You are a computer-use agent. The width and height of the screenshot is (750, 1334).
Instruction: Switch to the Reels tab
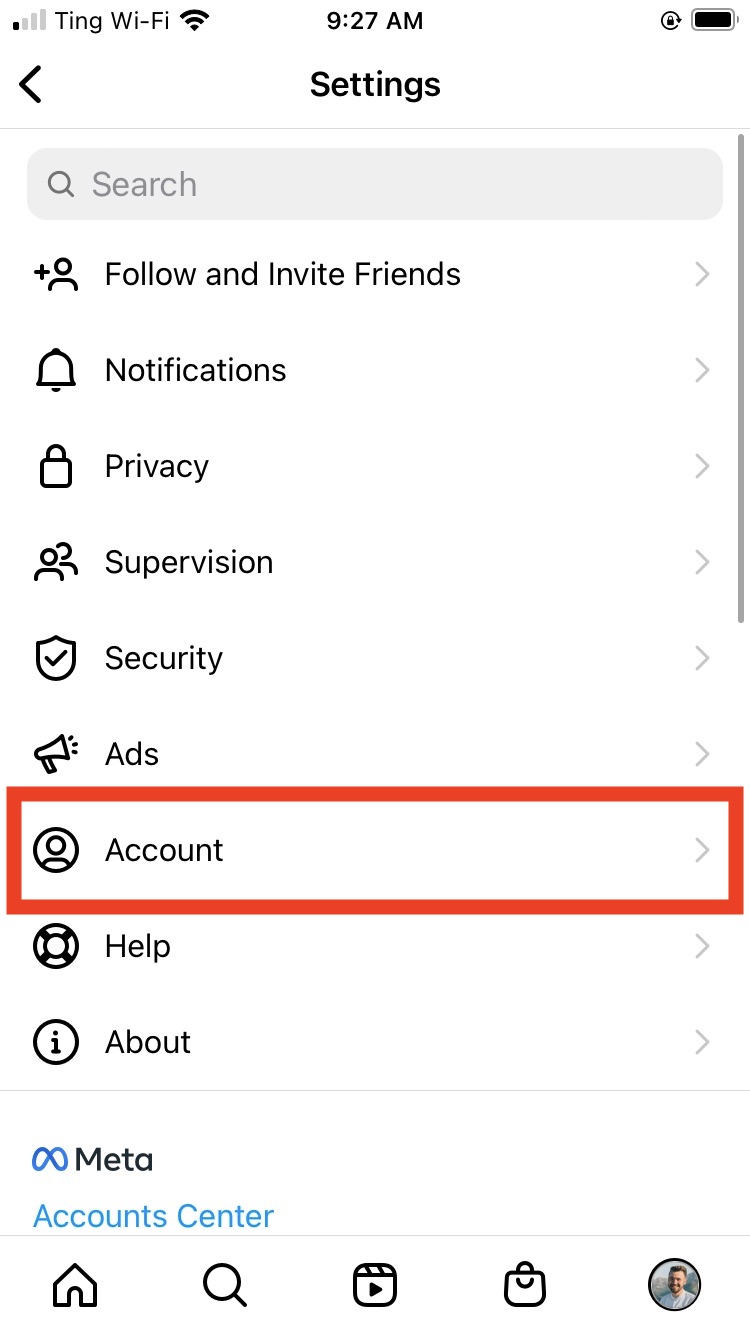[x=375, y=1284]
